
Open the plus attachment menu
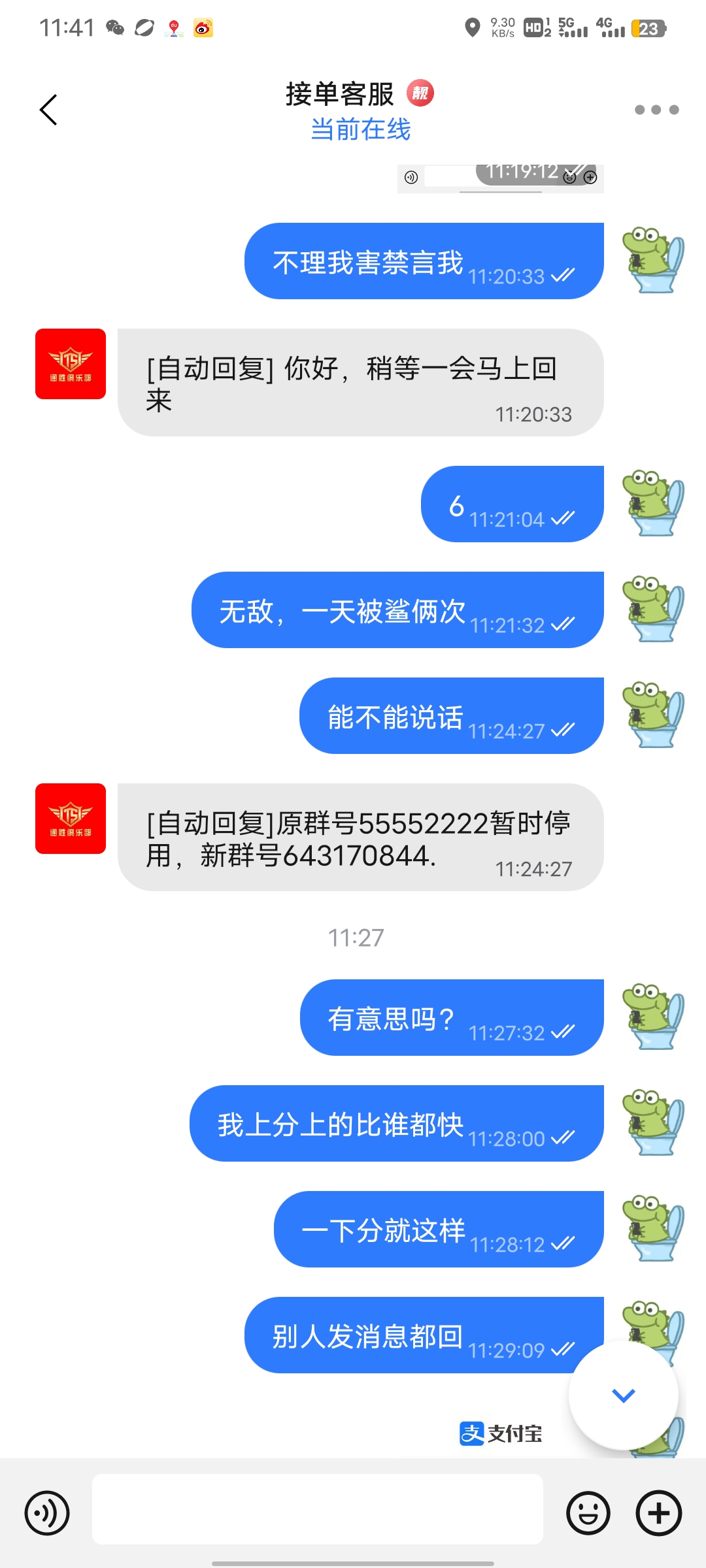coord(658,1512)
